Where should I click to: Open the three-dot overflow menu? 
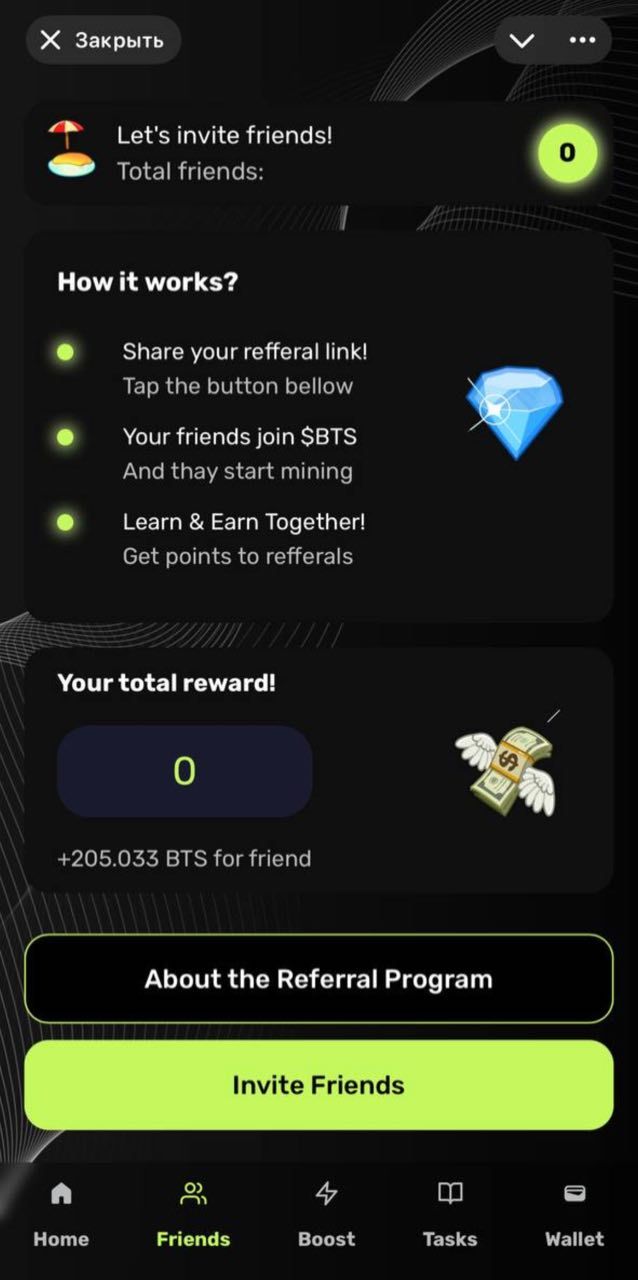582,41
